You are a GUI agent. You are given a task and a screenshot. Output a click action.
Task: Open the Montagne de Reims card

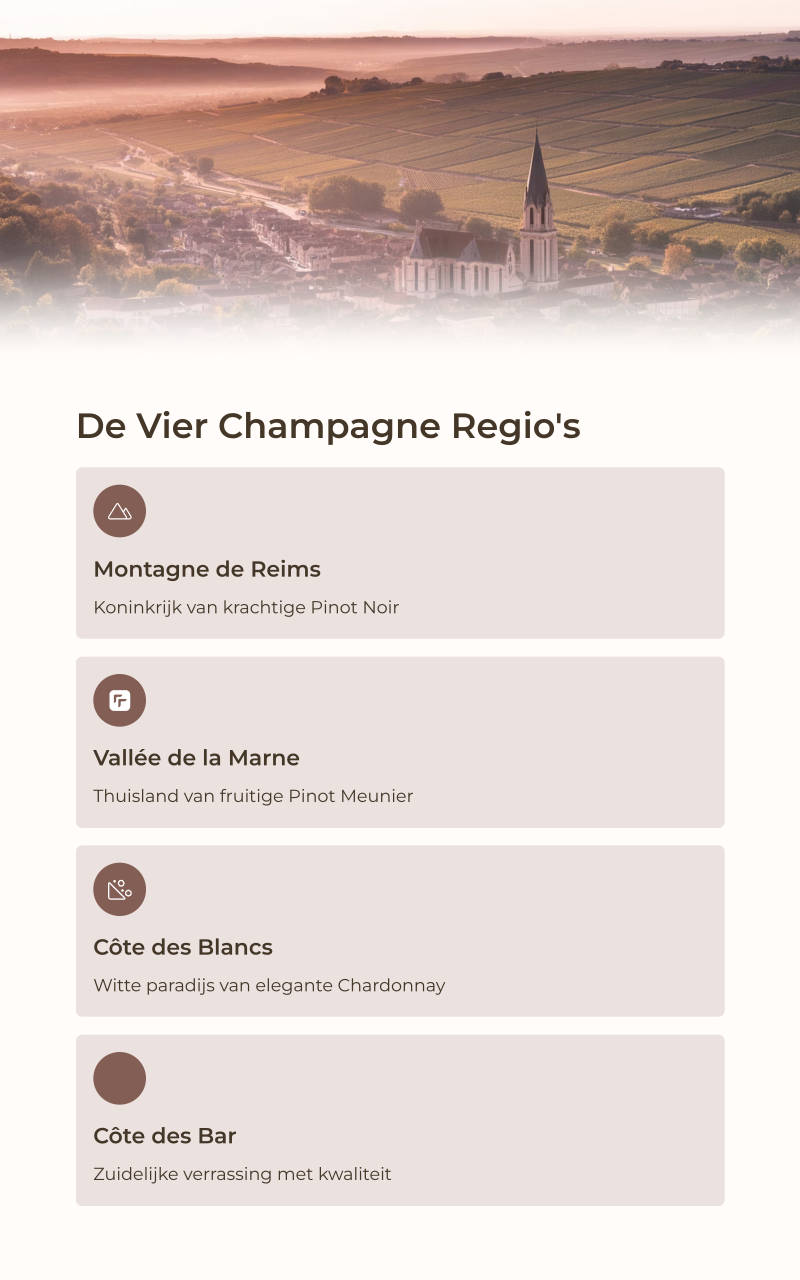coord(400,553)
